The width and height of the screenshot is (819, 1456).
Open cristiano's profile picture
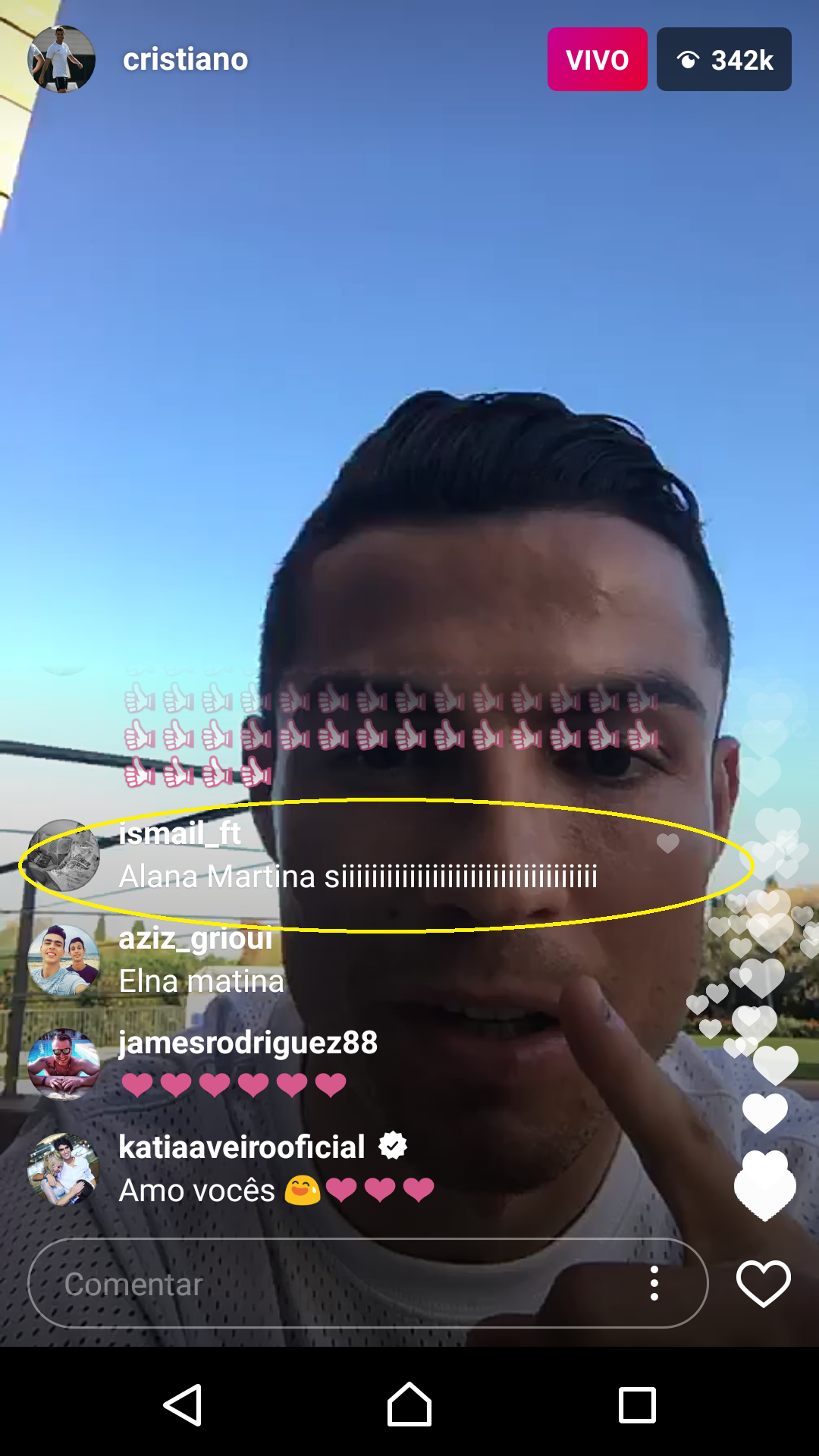coord(61,59)
